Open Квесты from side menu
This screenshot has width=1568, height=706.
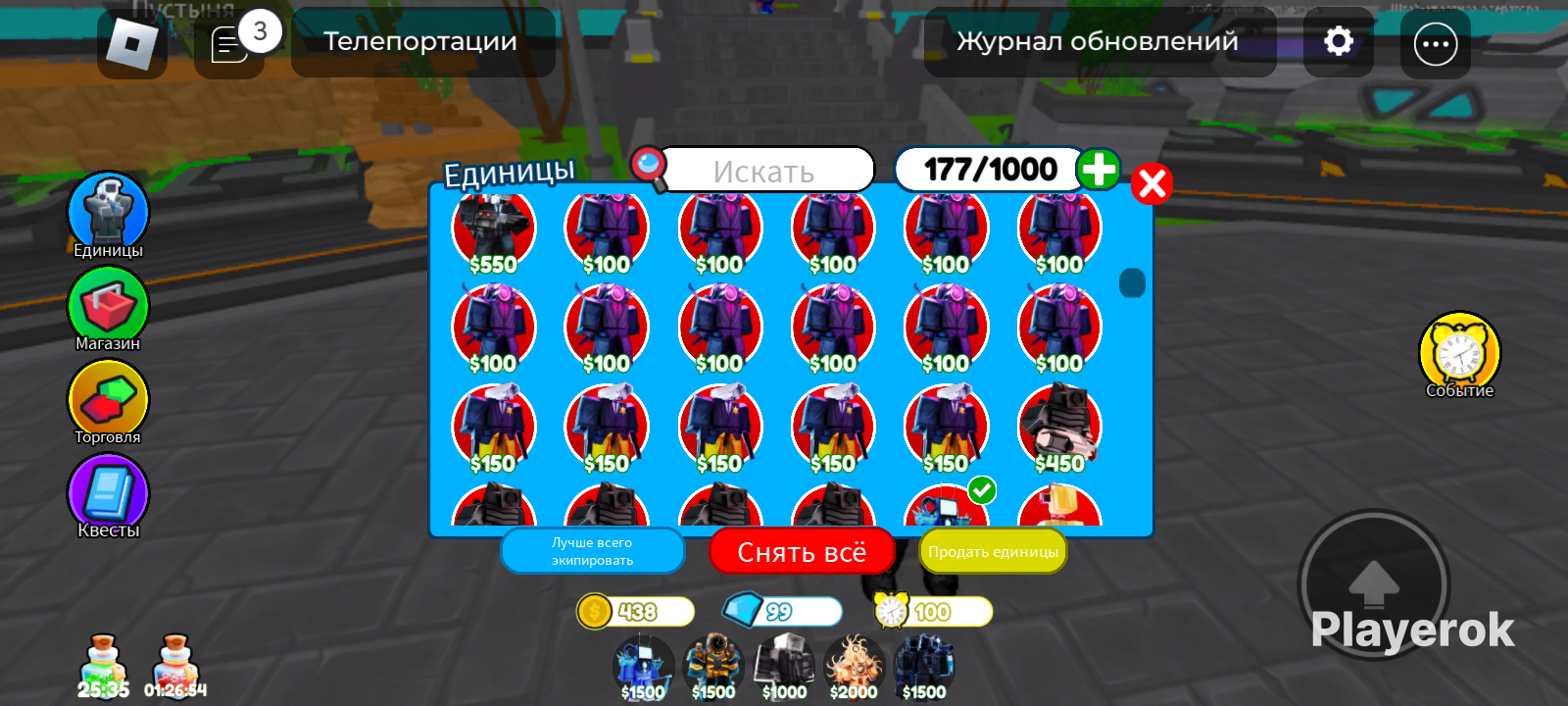click(108, 496)
